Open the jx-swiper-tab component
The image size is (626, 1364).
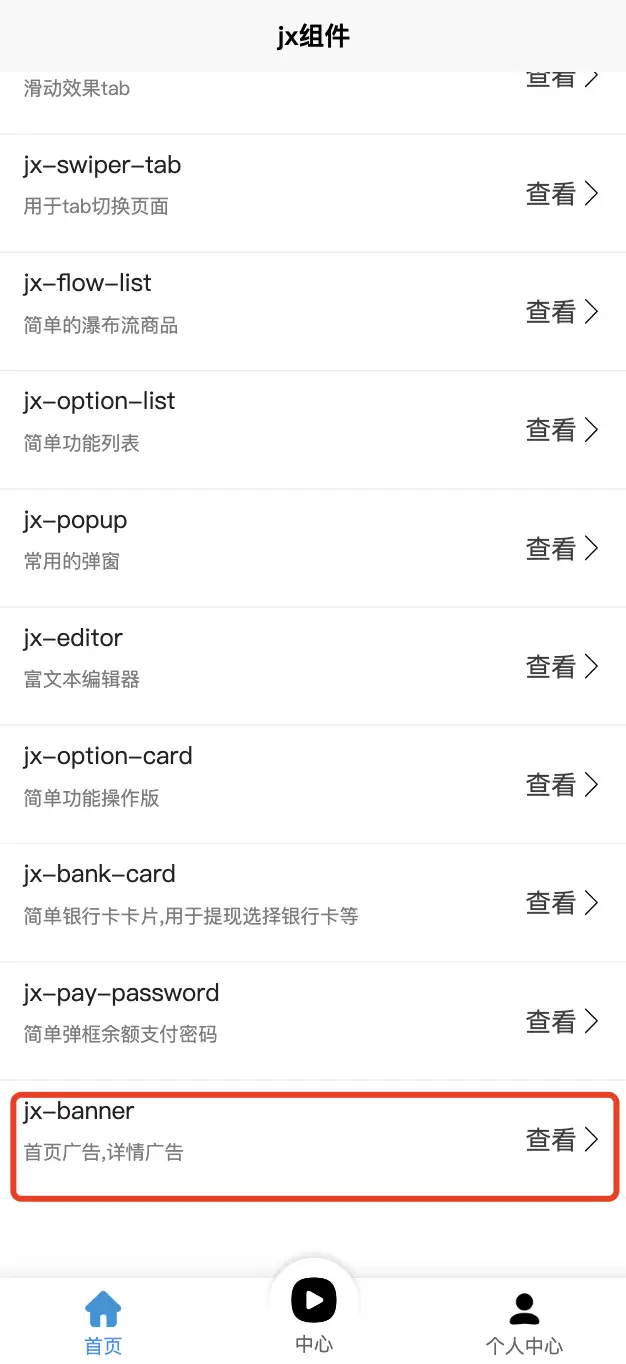click(313, 193)
